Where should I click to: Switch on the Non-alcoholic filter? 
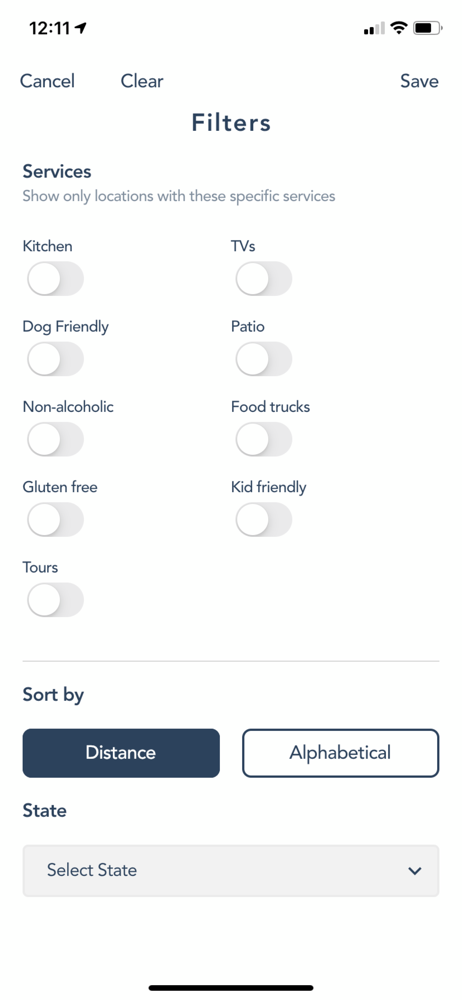coord(56,439)
